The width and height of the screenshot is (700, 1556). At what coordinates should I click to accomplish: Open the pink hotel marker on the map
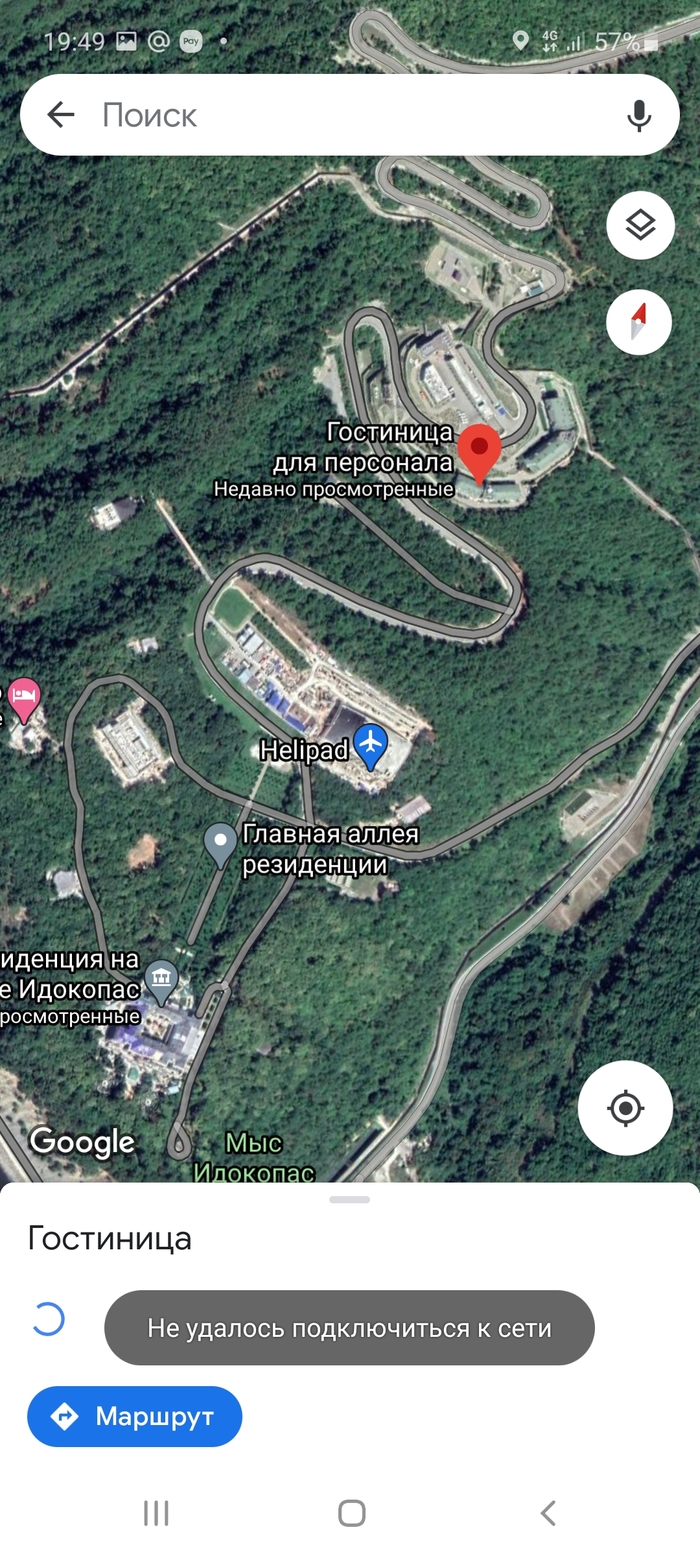pyautogui.click(x=23, y=697)
